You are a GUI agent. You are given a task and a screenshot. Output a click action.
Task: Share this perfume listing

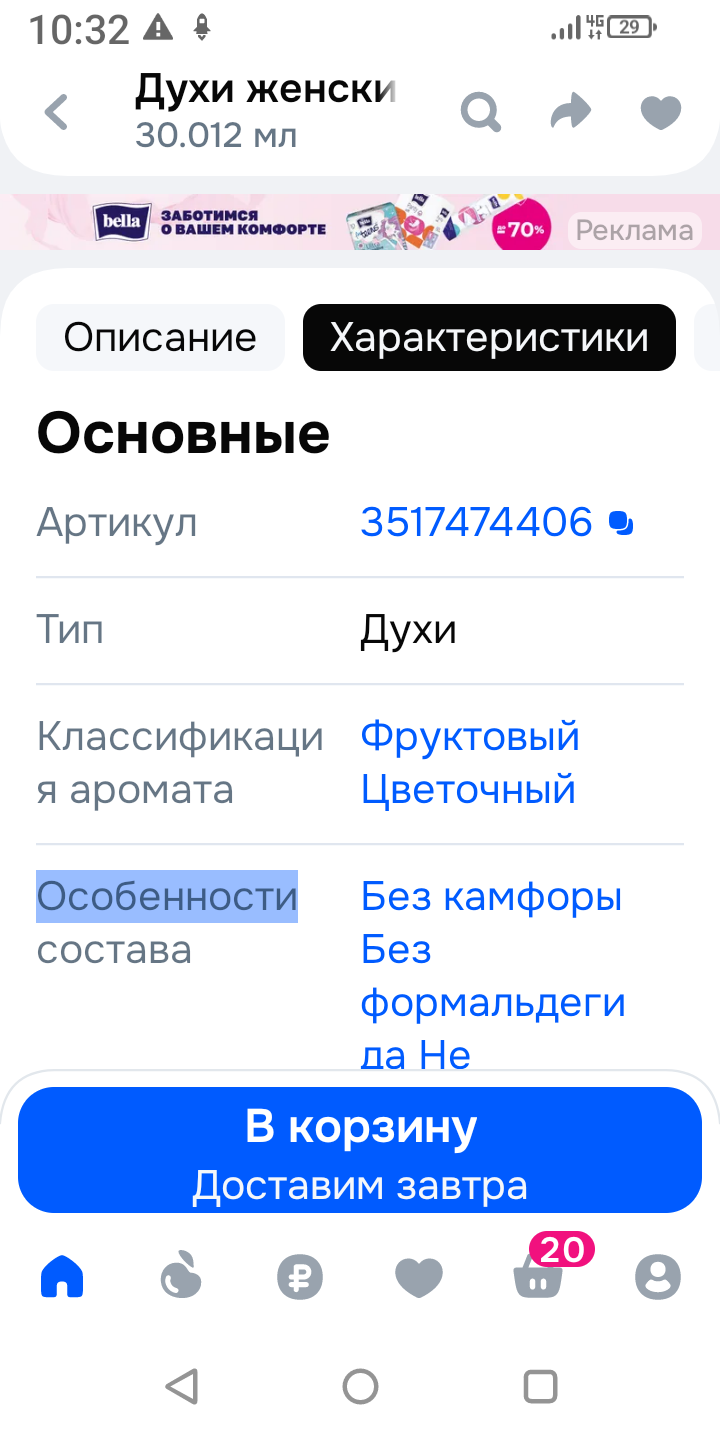(x=570, y=112)
